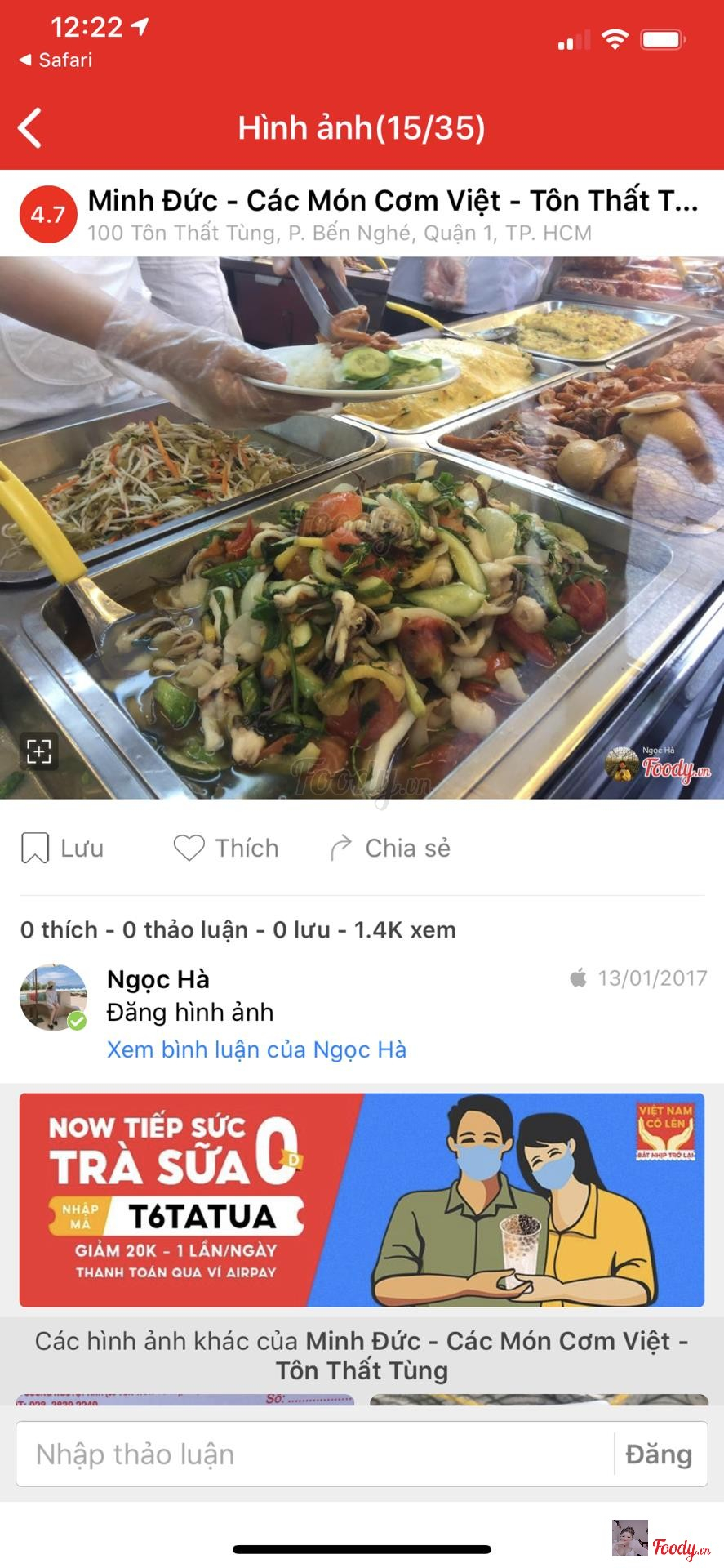Image resolution: width=724 pixels, height=1568 pixels.
Task: Share the photo via Chia sẻ
Action: [x=390, y=848]
